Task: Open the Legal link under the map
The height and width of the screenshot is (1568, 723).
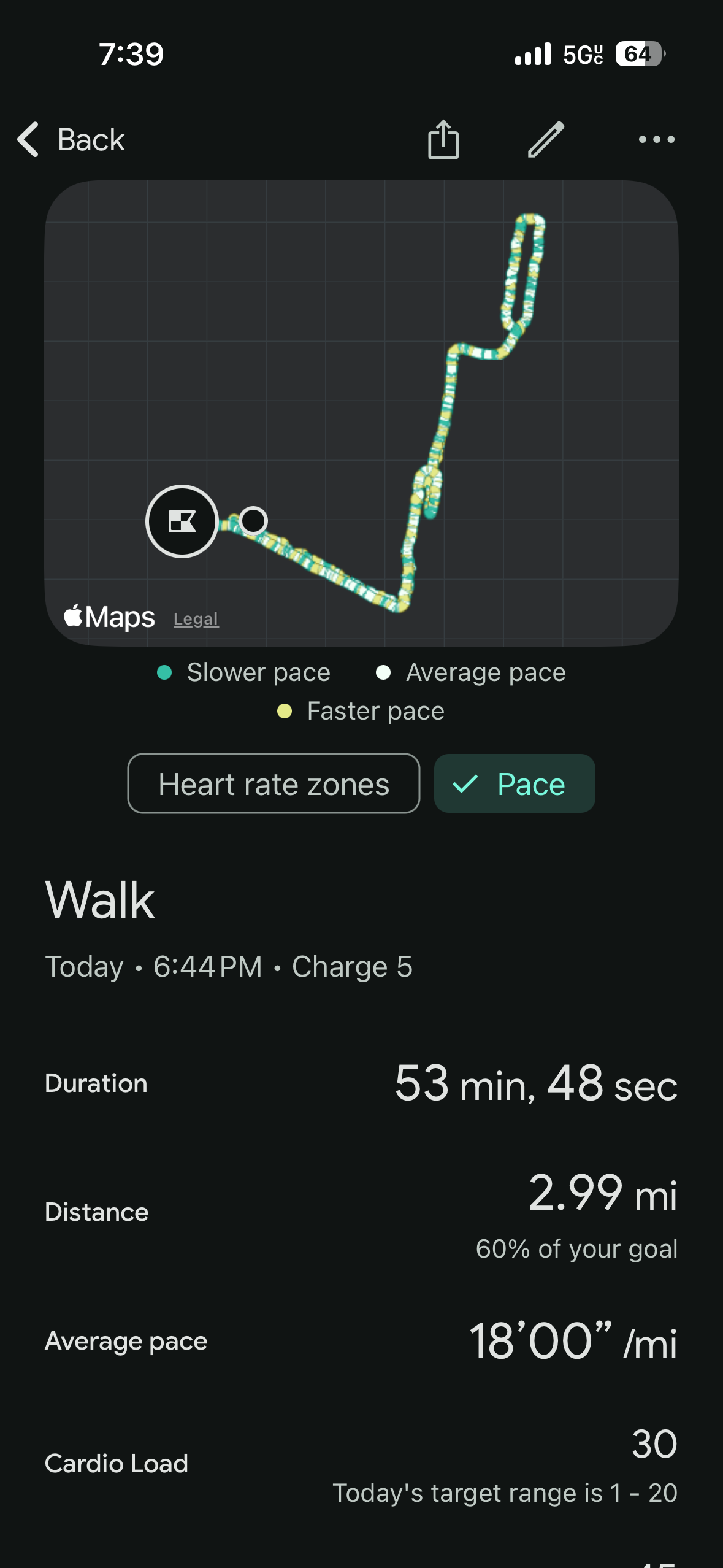Action: point(195,618)
